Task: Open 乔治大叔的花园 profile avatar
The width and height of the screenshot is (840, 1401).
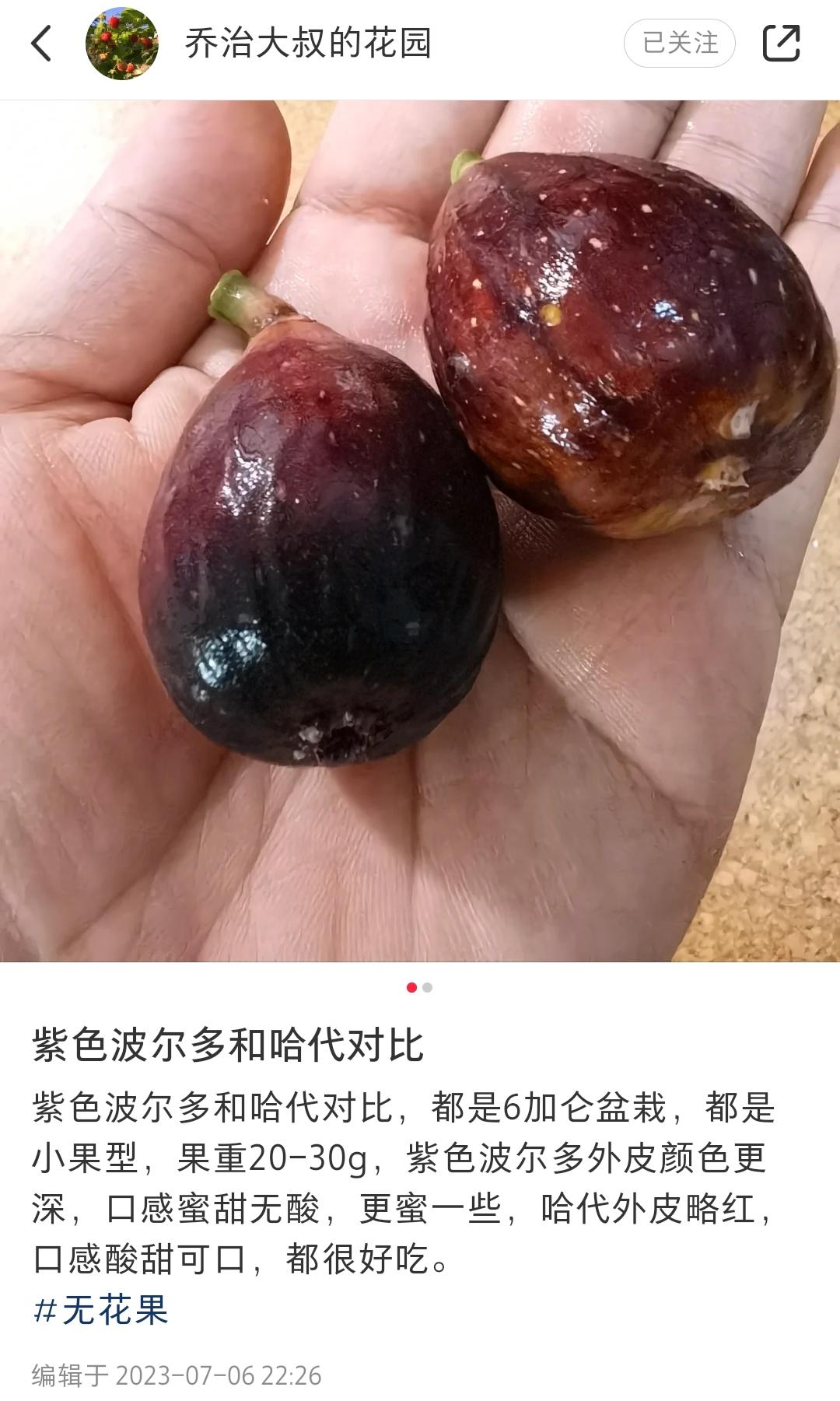Action: coord(121,44)
